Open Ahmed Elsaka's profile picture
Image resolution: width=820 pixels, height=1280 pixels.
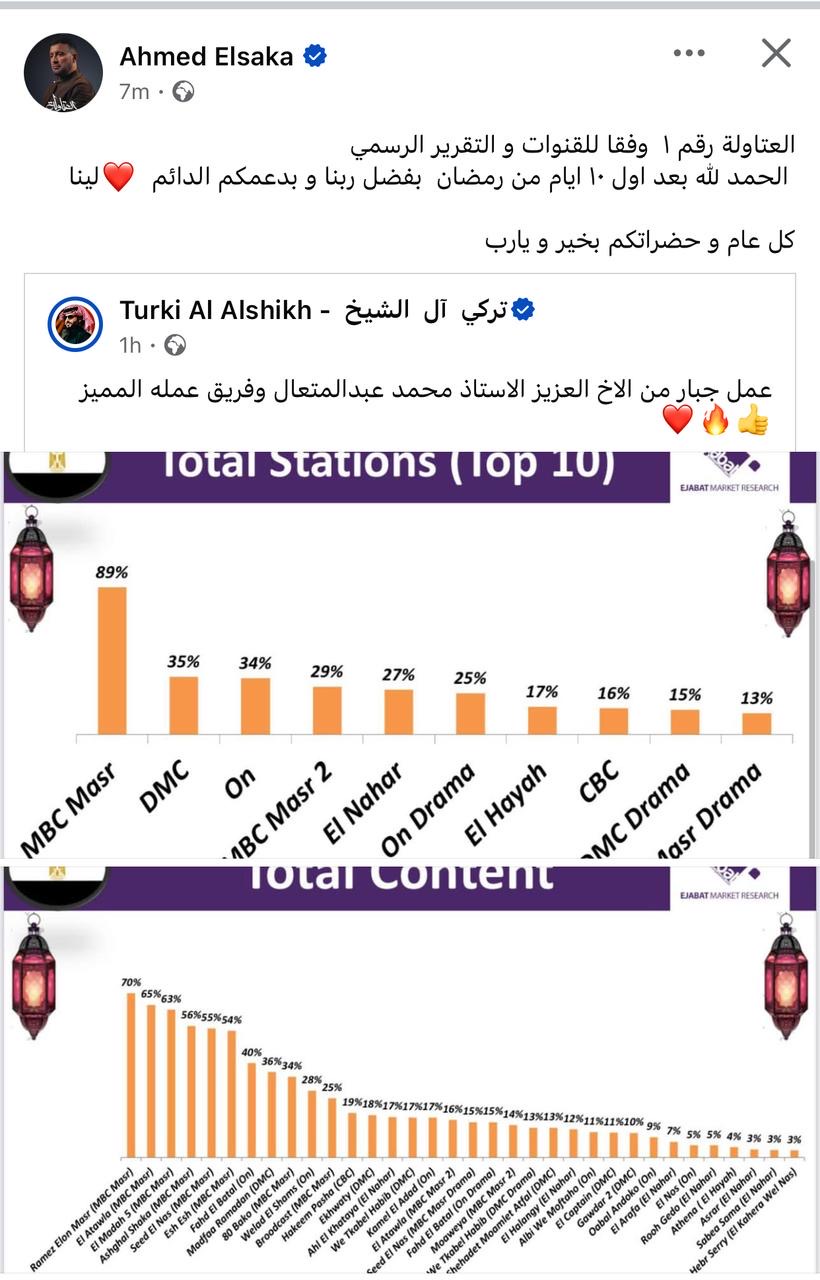[x=62, y=71]
